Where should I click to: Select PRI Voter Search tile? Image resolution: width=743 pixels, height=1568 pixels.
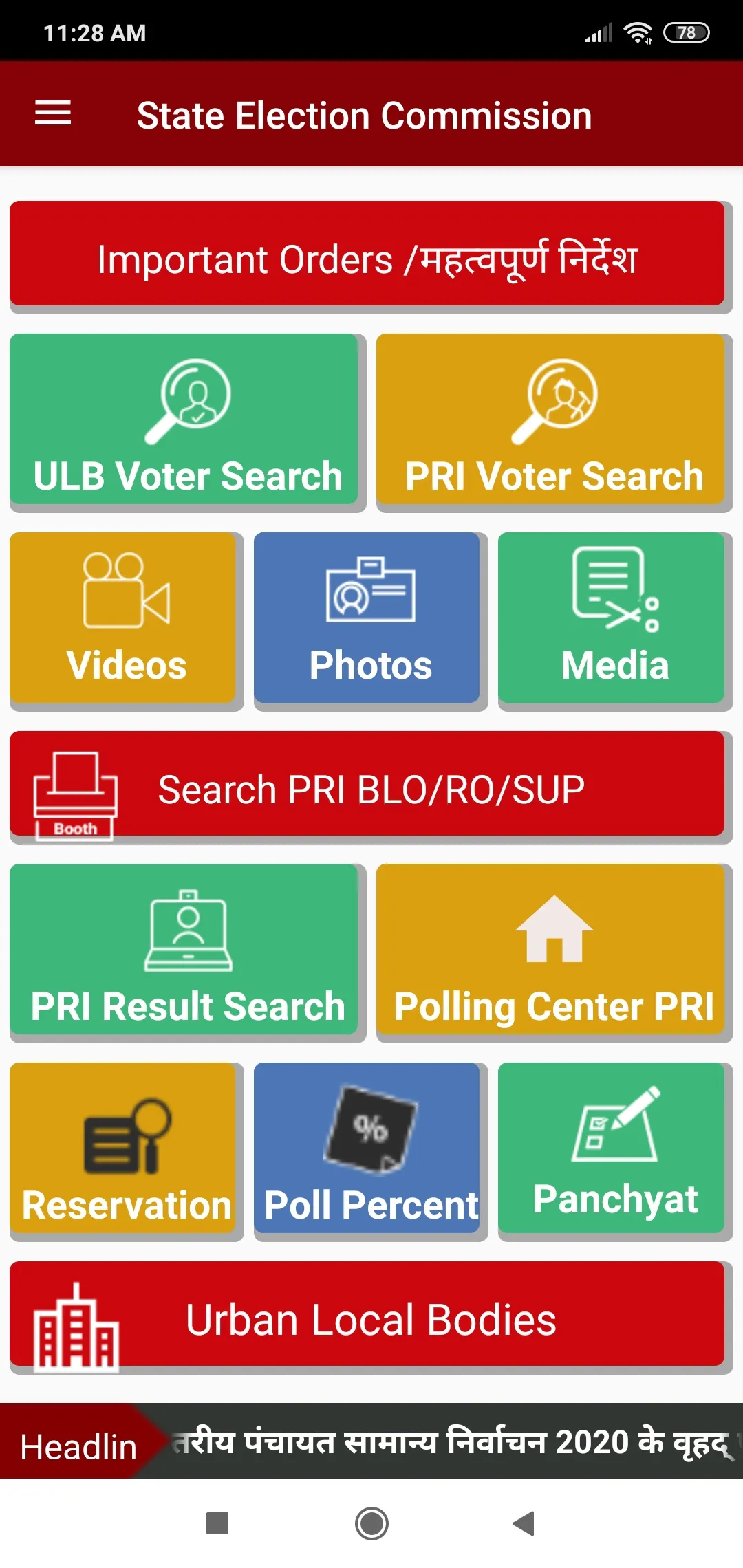point(551,420)
